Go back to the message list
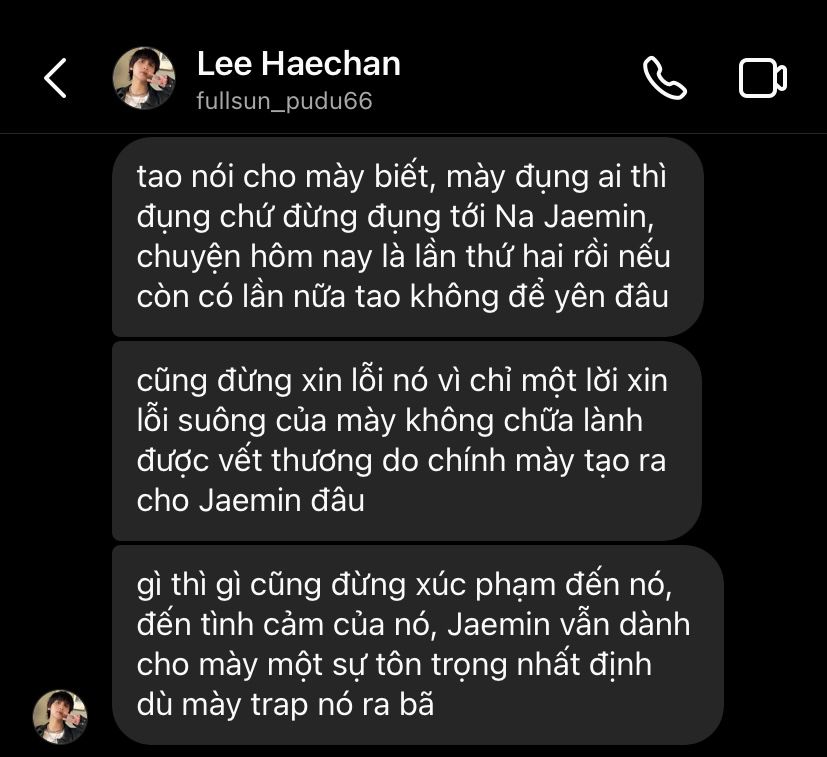Image resolution: width=827 pixels, height=757 pixels. [x=55, y=78]
